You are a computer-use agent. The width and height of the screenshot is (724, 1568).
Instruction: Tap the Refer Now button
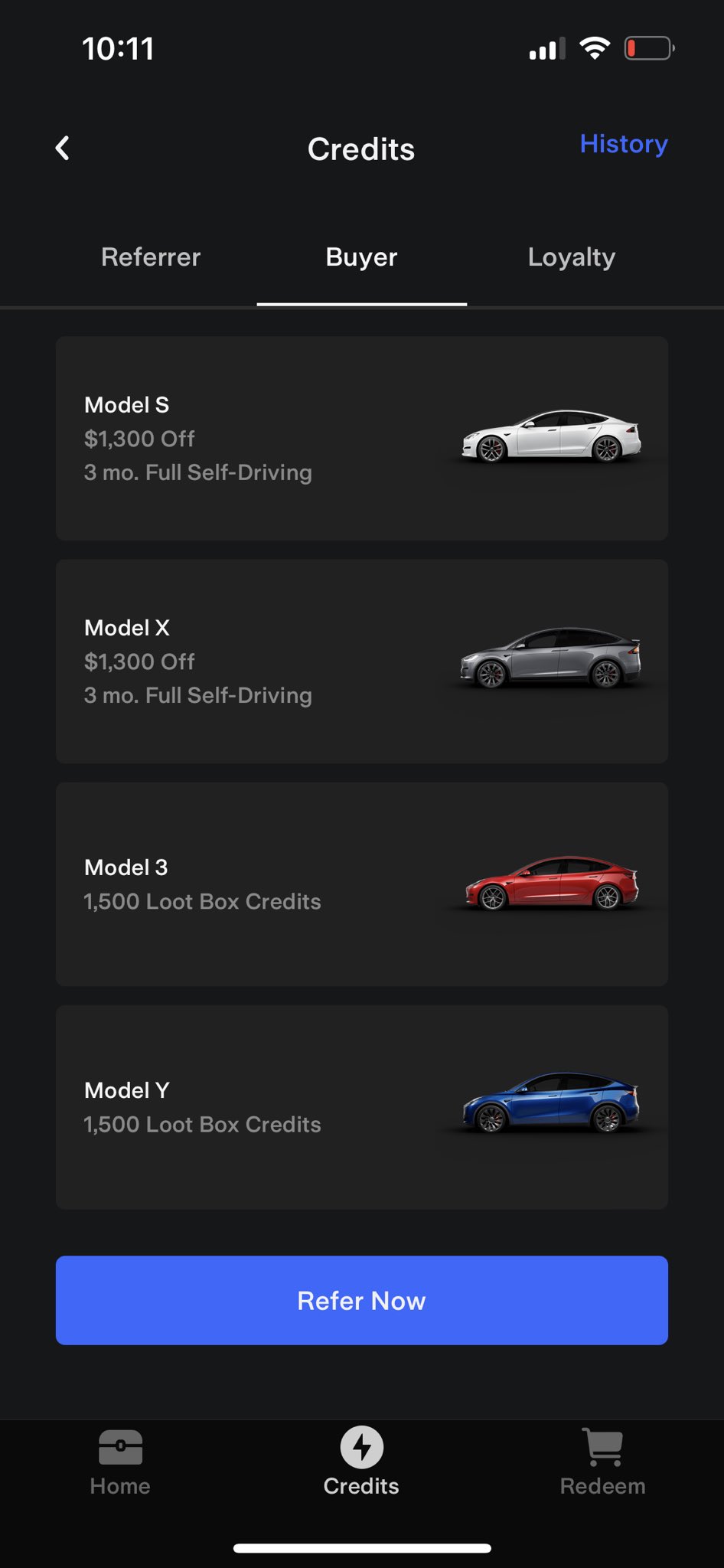(x=361, y=1300)
